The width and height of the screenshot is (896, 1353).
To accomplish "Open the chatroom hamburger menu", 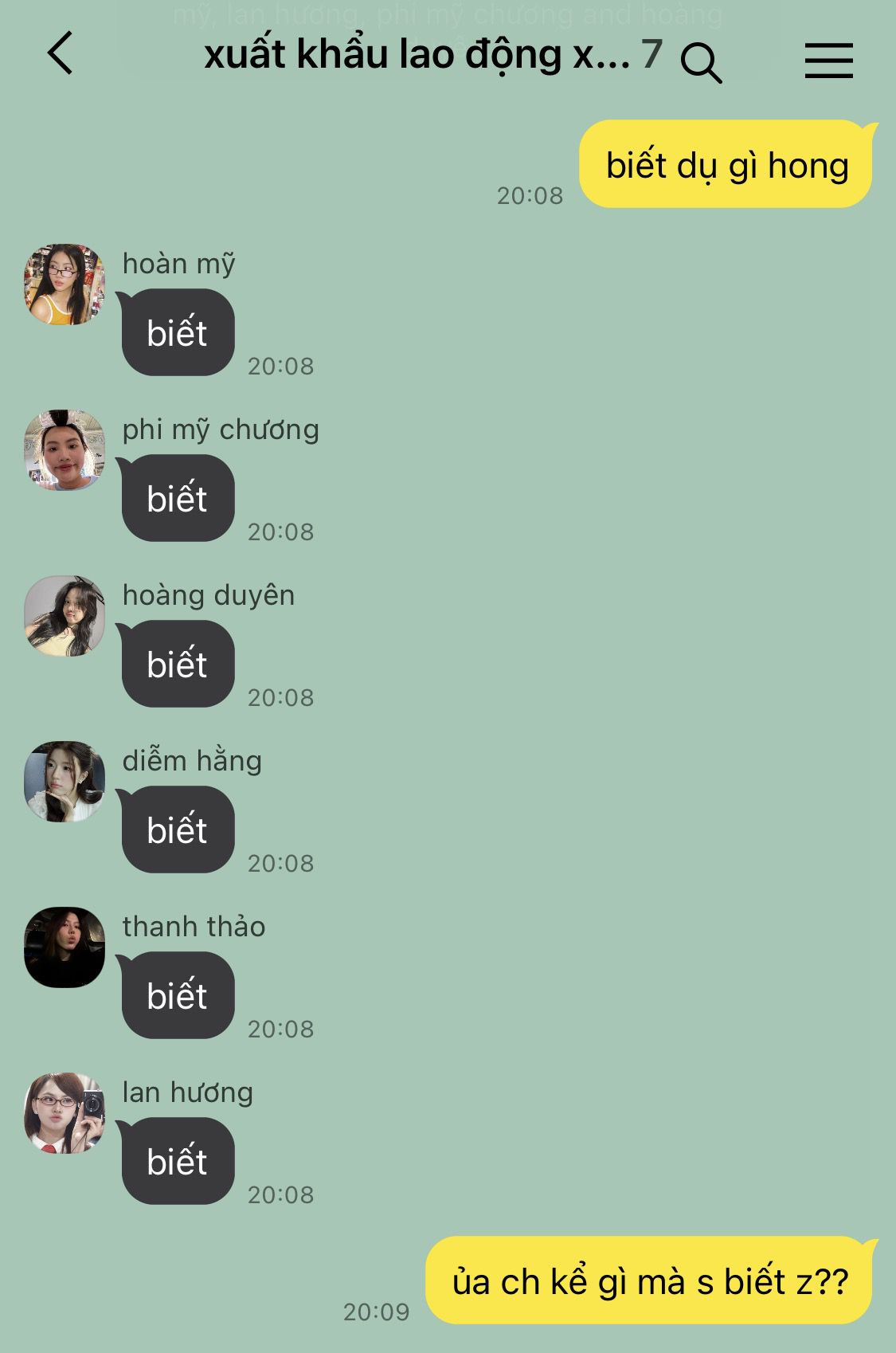I will (x=828, y=61).
